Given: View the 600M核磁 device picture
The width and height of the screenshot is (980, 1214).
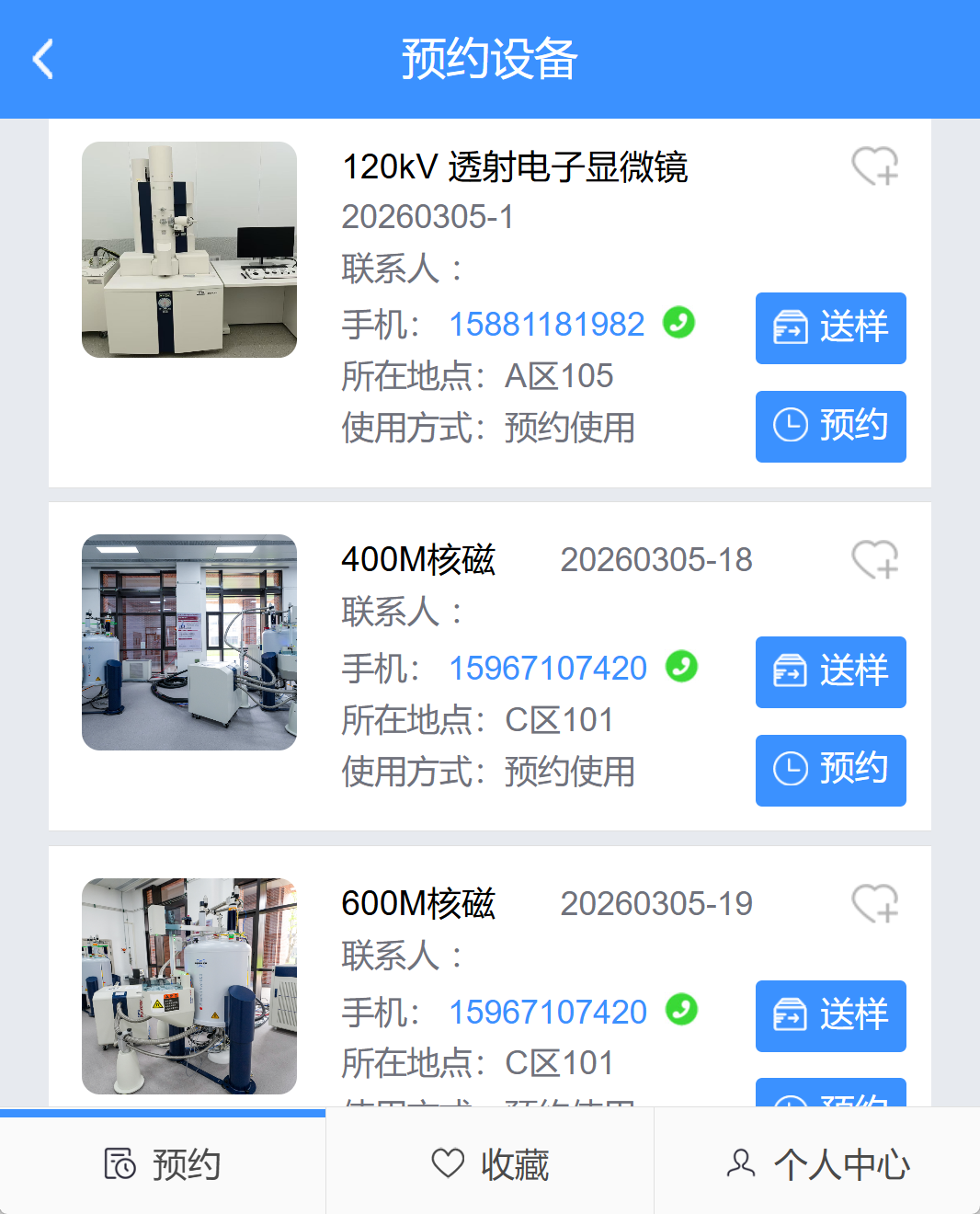Looking at the screenshot, I should click(189, 986).
